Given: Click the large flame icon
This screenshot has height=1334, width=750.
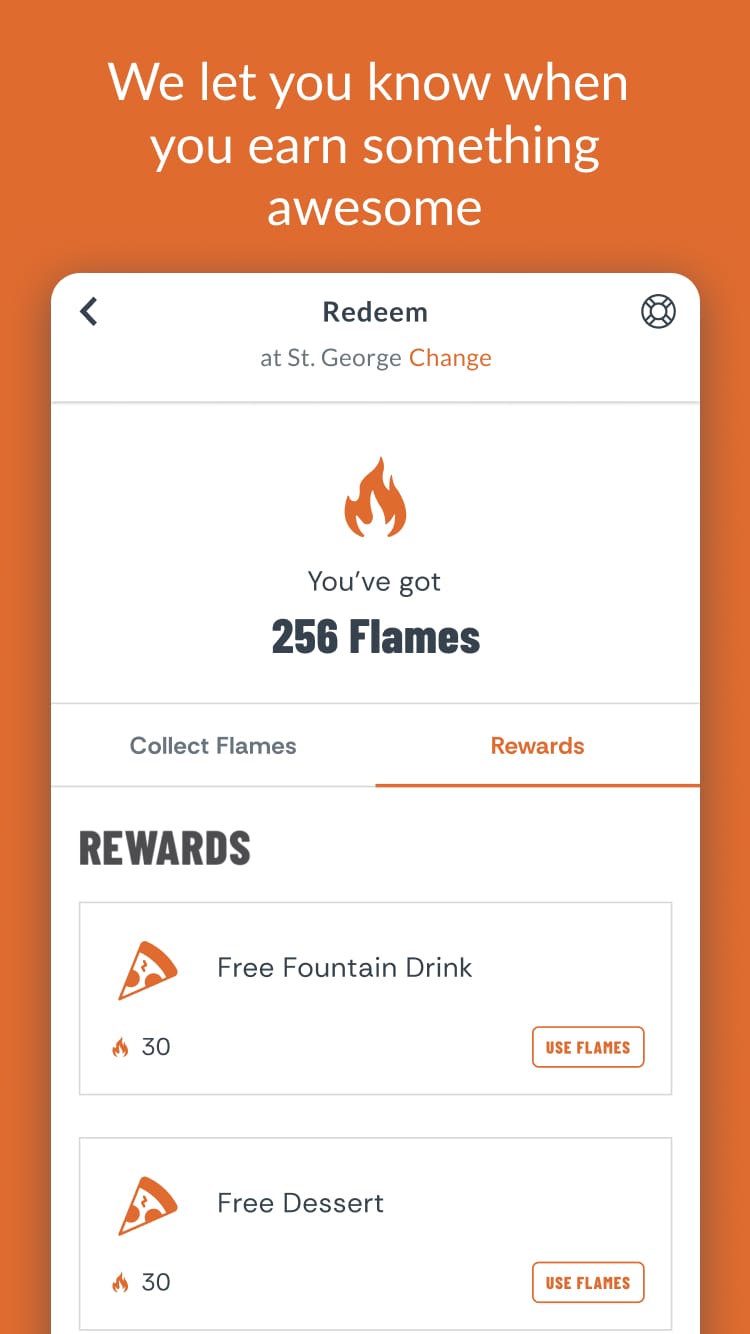Looking at the screenshot, I should pyautogui.click(x=376, y=497).
